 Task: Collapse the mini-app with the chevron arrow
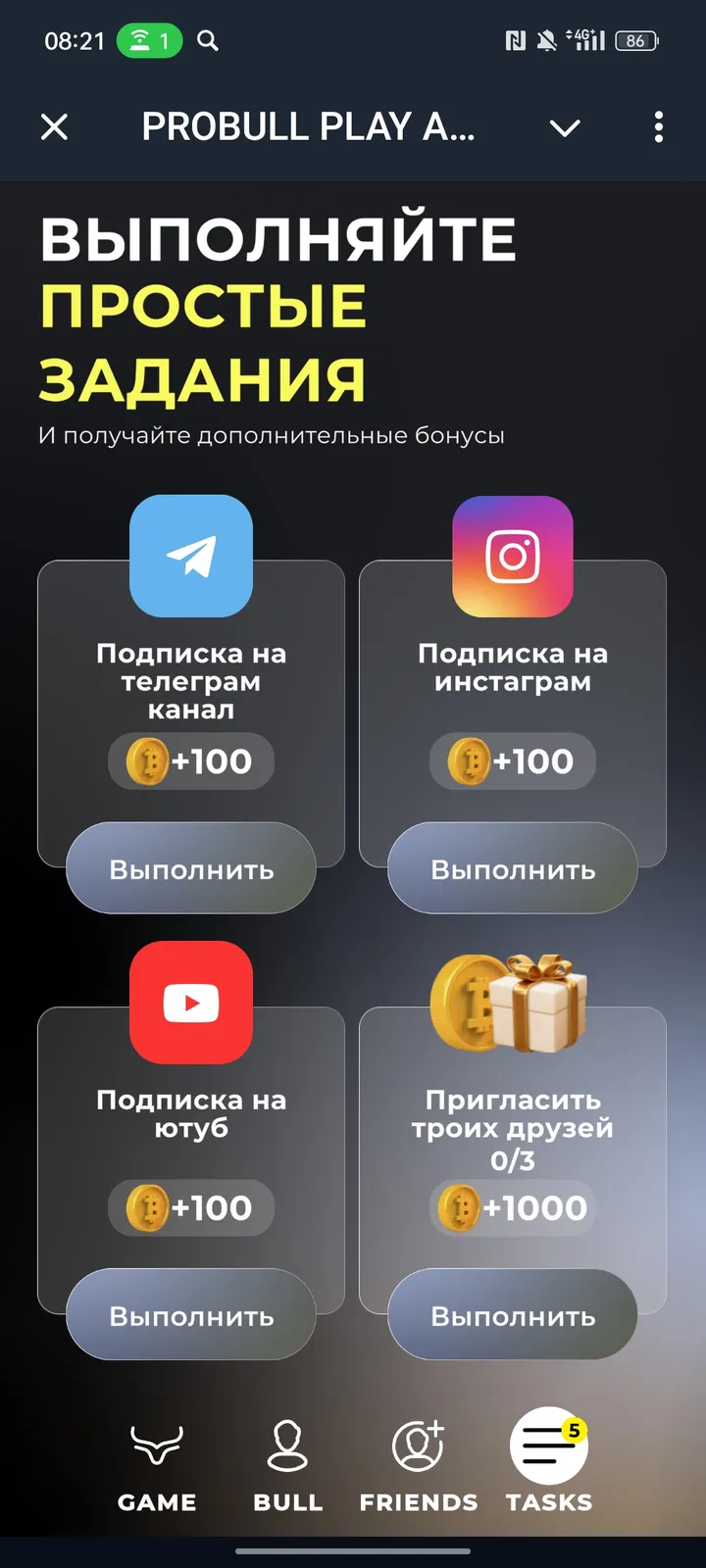point(565,127)
